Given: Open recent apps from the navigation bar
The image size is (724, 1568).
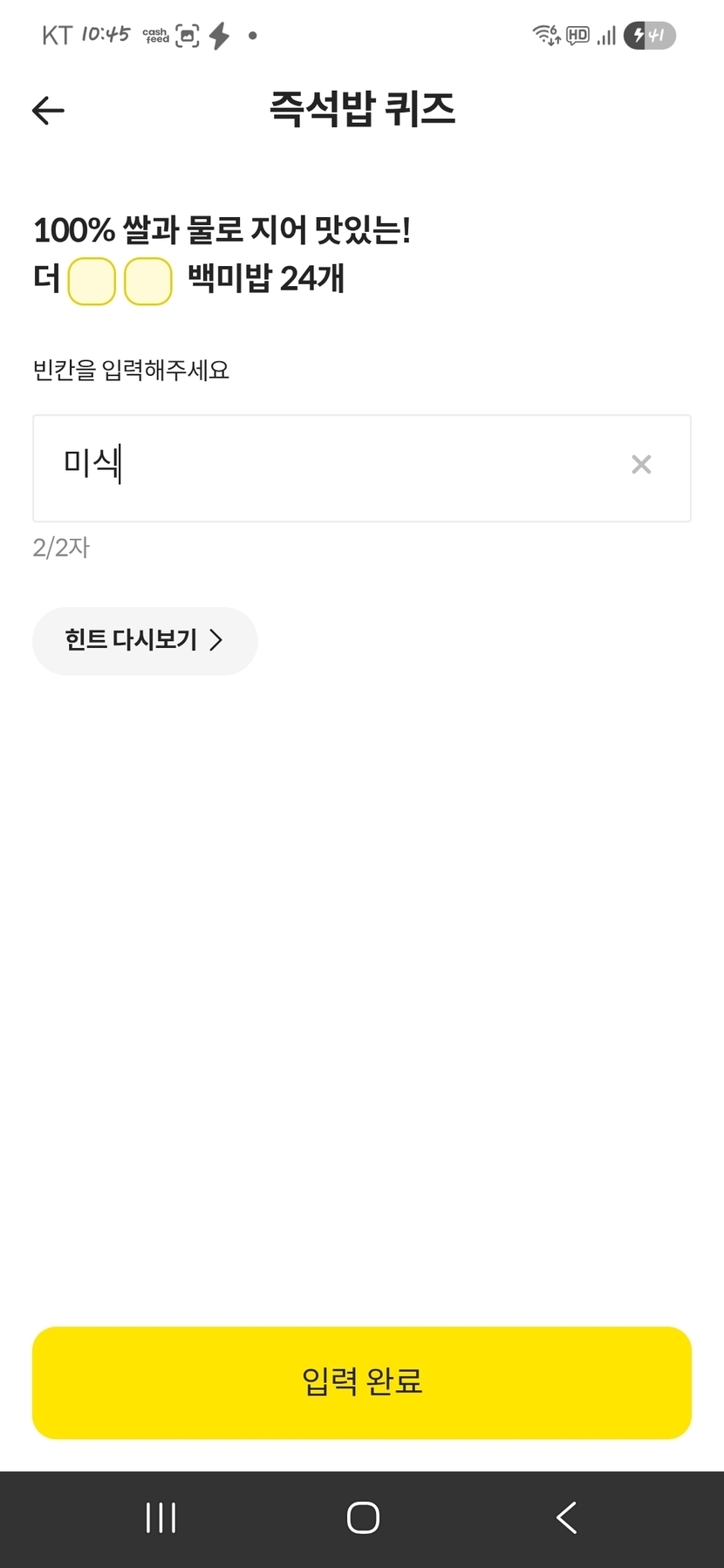Looking at the screenshot, I should click(x=161, y=1518).
